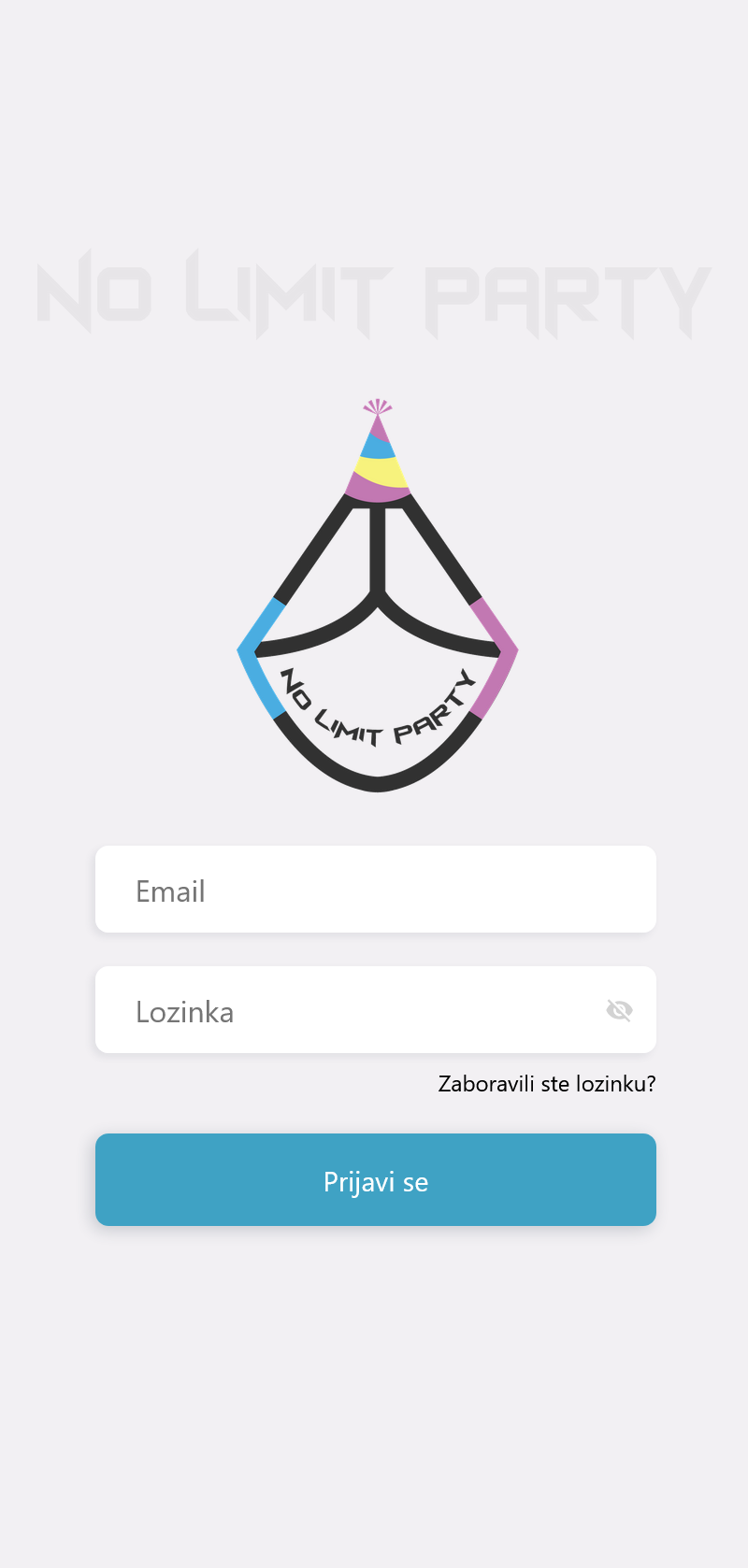Toggle password visibility eye icon
Viewport: 748px width, 1568px height.
(x=619, y=1010)
